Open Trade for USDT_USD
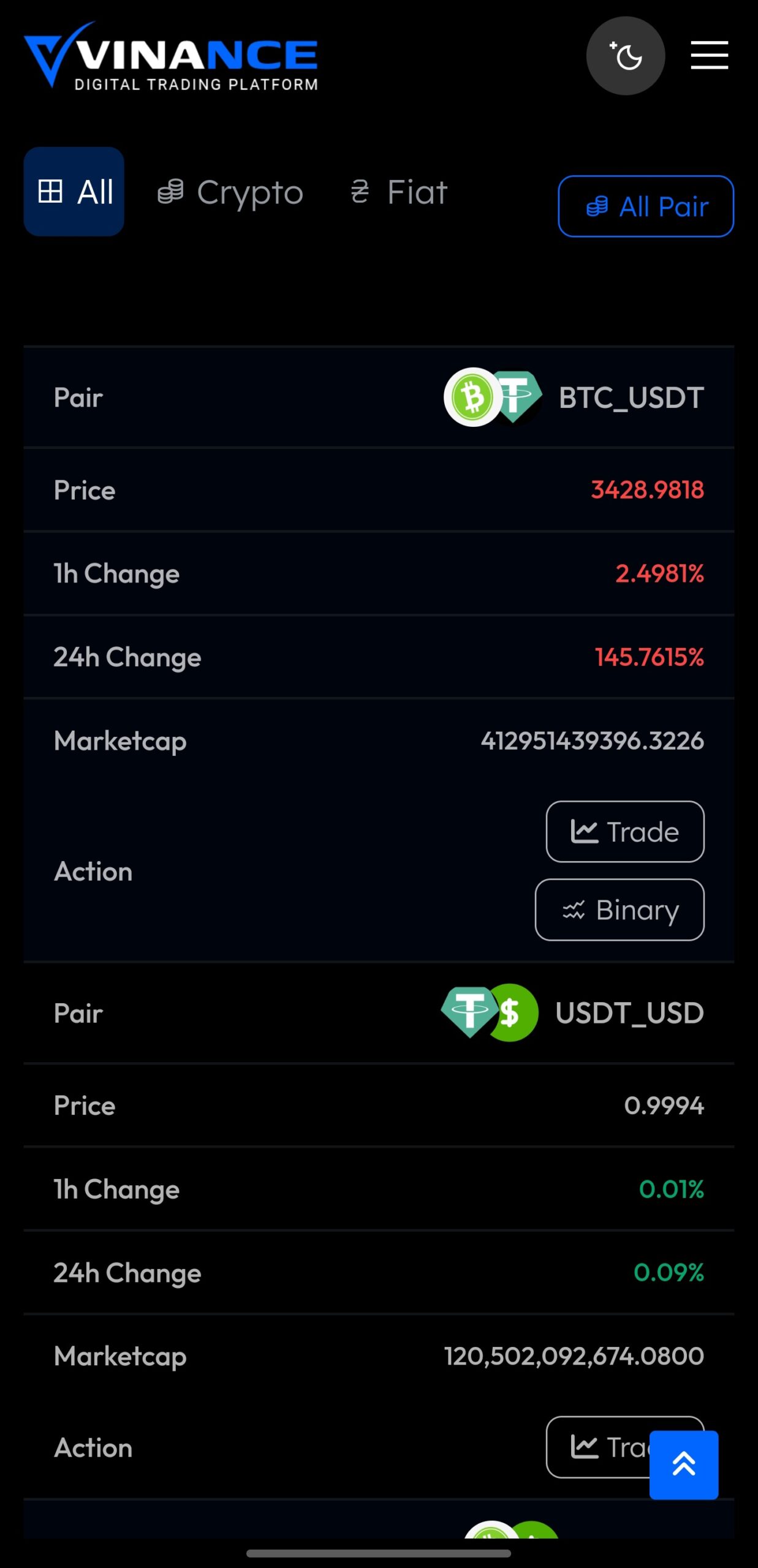Screen dimensions: 758x1568 click(x=598, y=1447)
